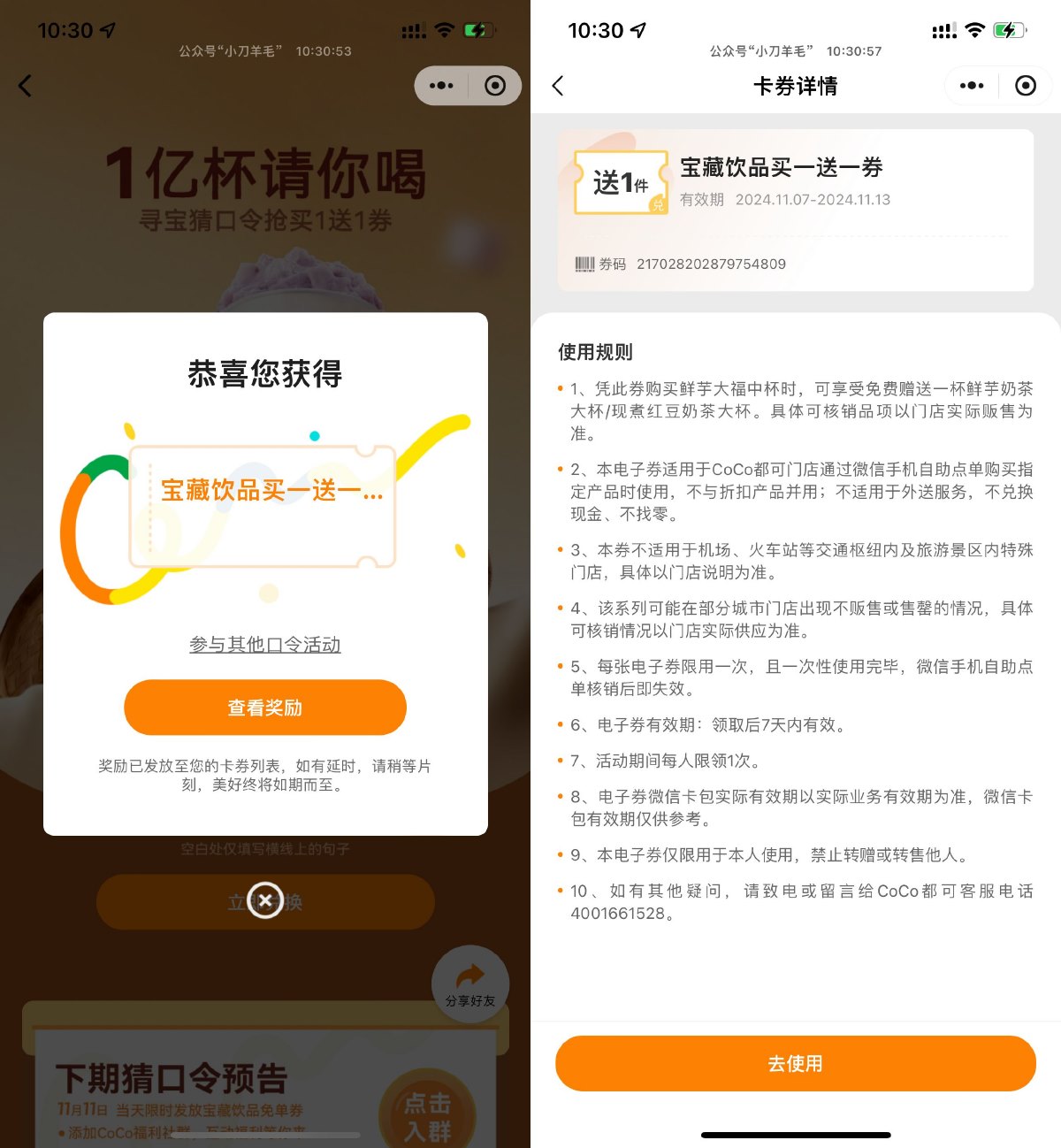
Task: Open the three-dot menu on 卡券详情
Action: tap(972, 86)
